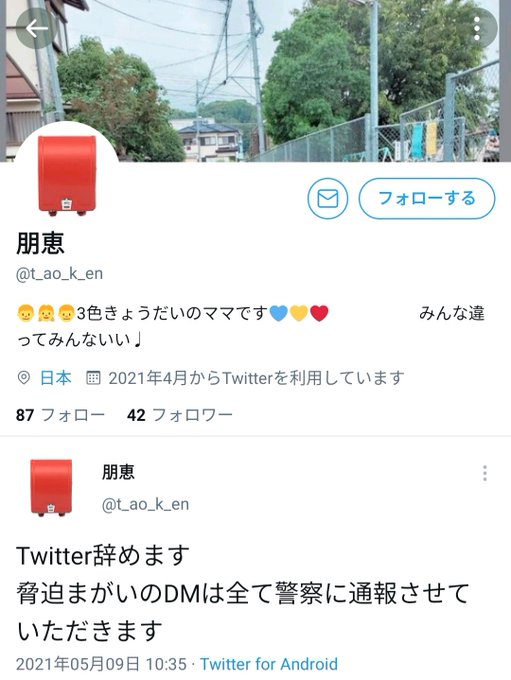Go back using the top-left arrow
511x680 pixels.
click(x=36, y=29)
